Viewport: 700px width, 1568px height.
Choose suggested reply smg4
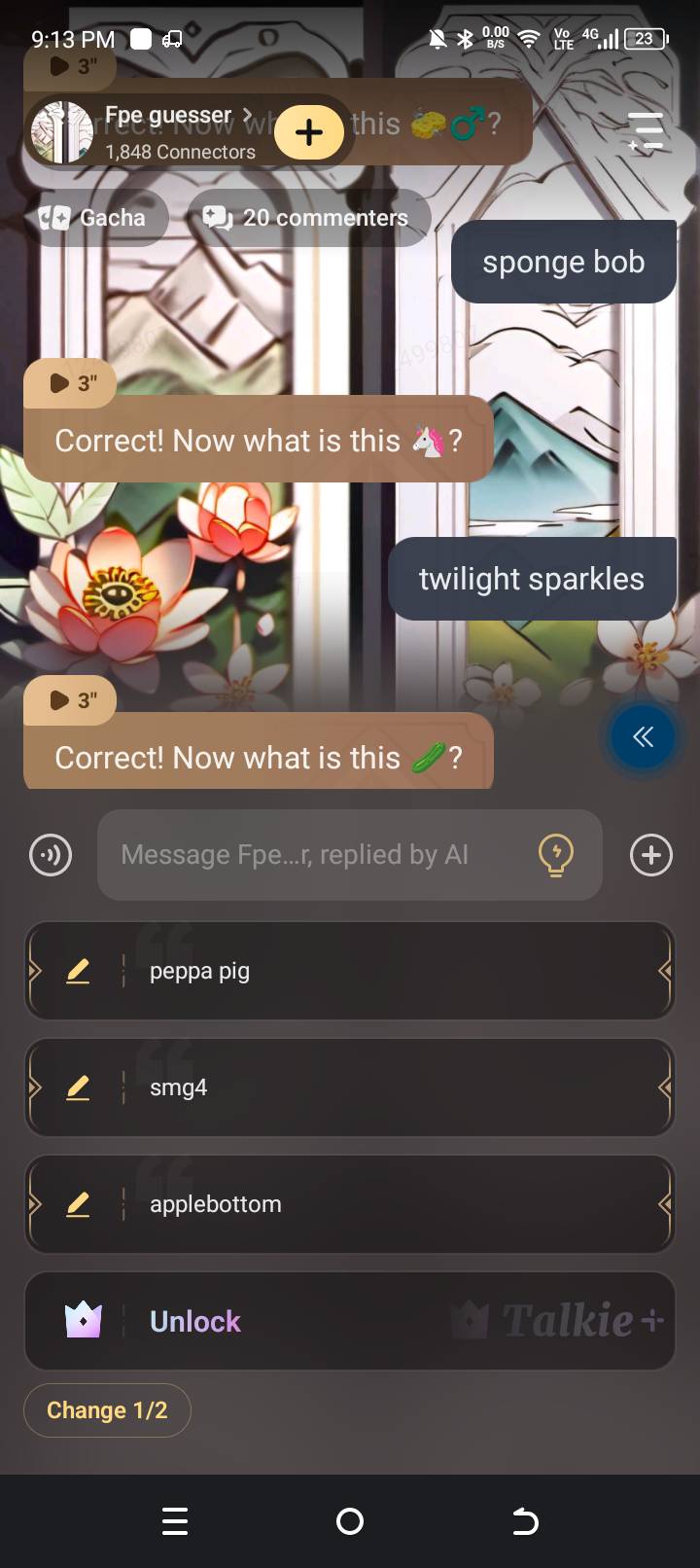389,1087
